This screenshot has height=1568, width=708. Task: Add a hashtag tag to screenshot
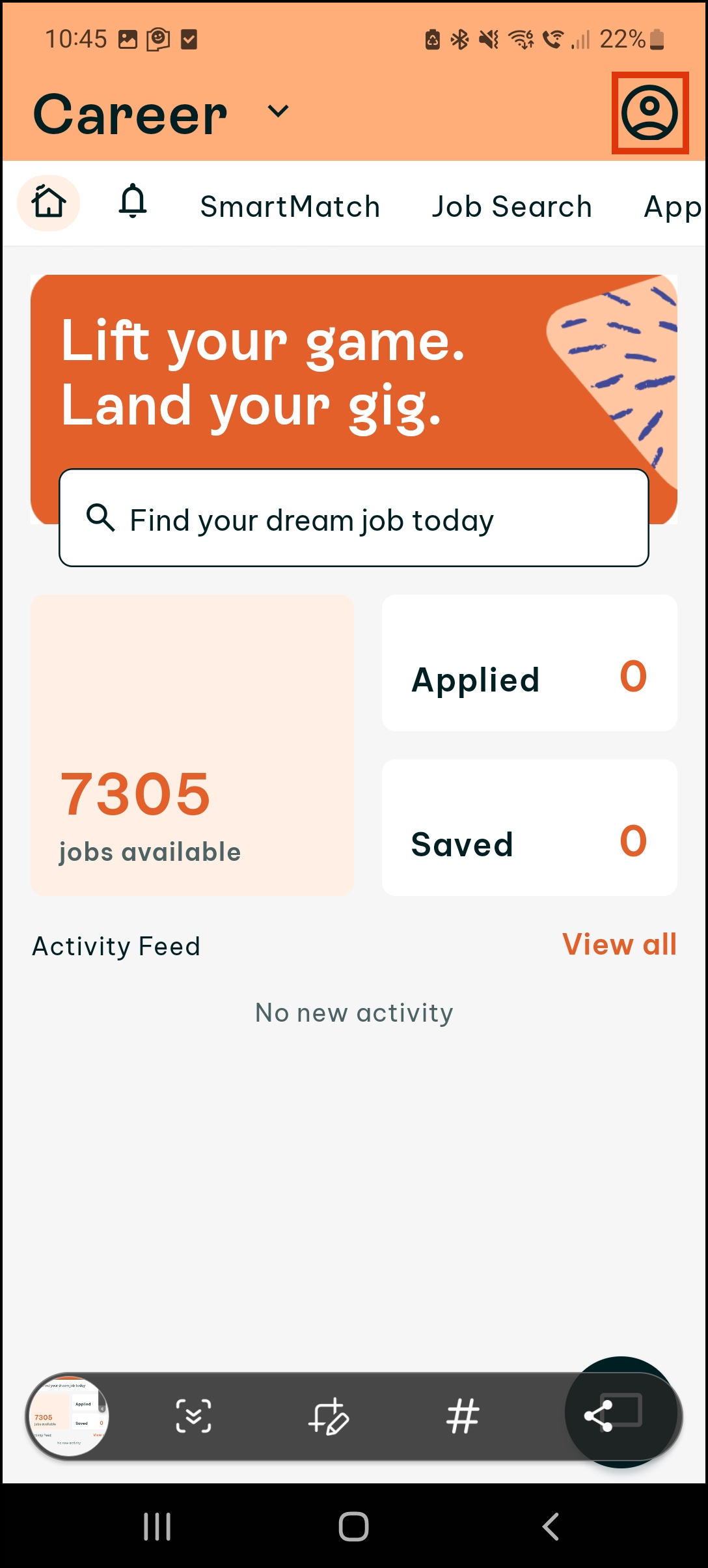[463, 1416]
